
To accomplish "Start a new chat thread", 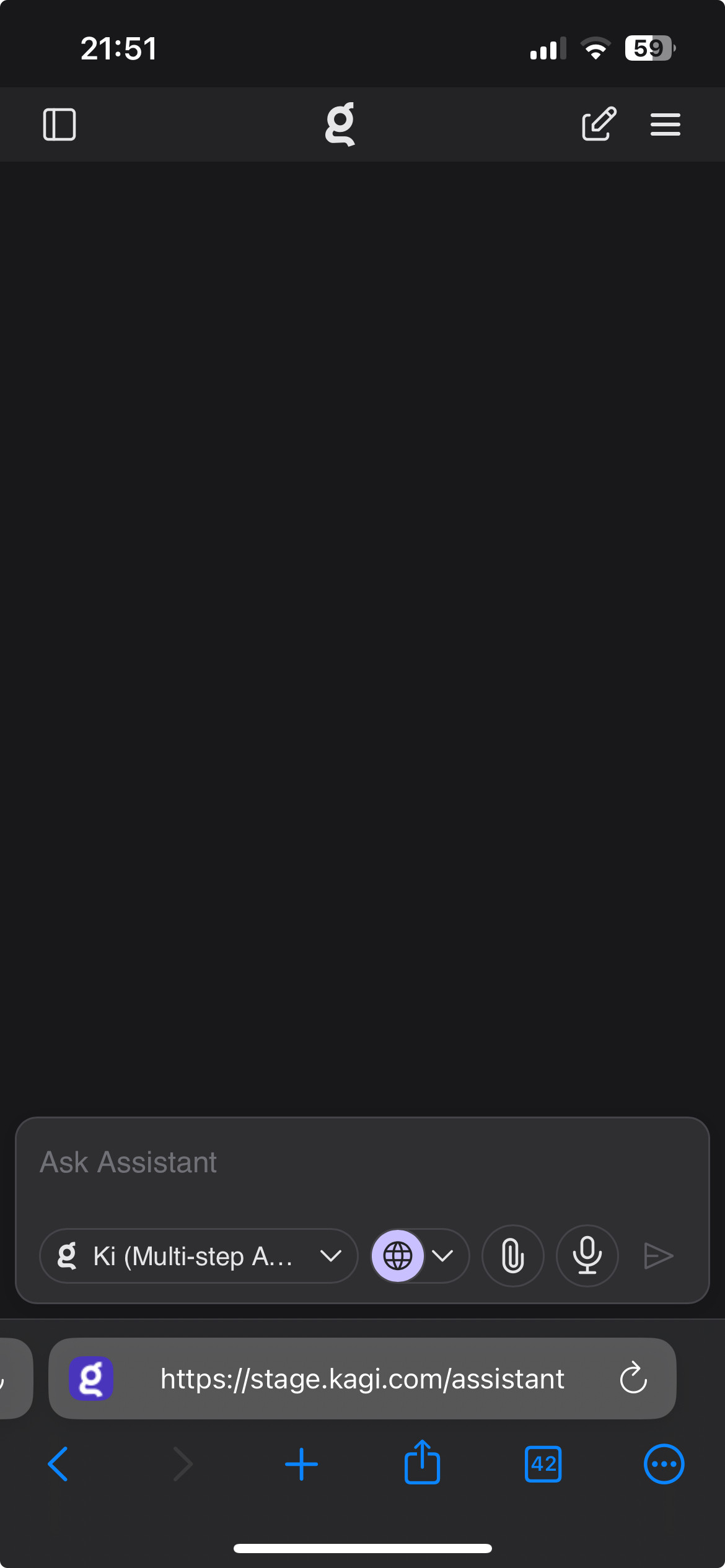I will pos(599,124).
